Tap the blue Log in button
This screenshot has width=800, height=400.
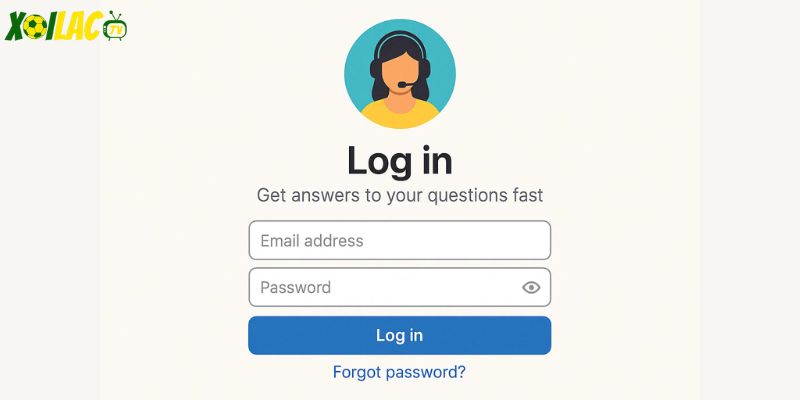(x=399, y=335)
